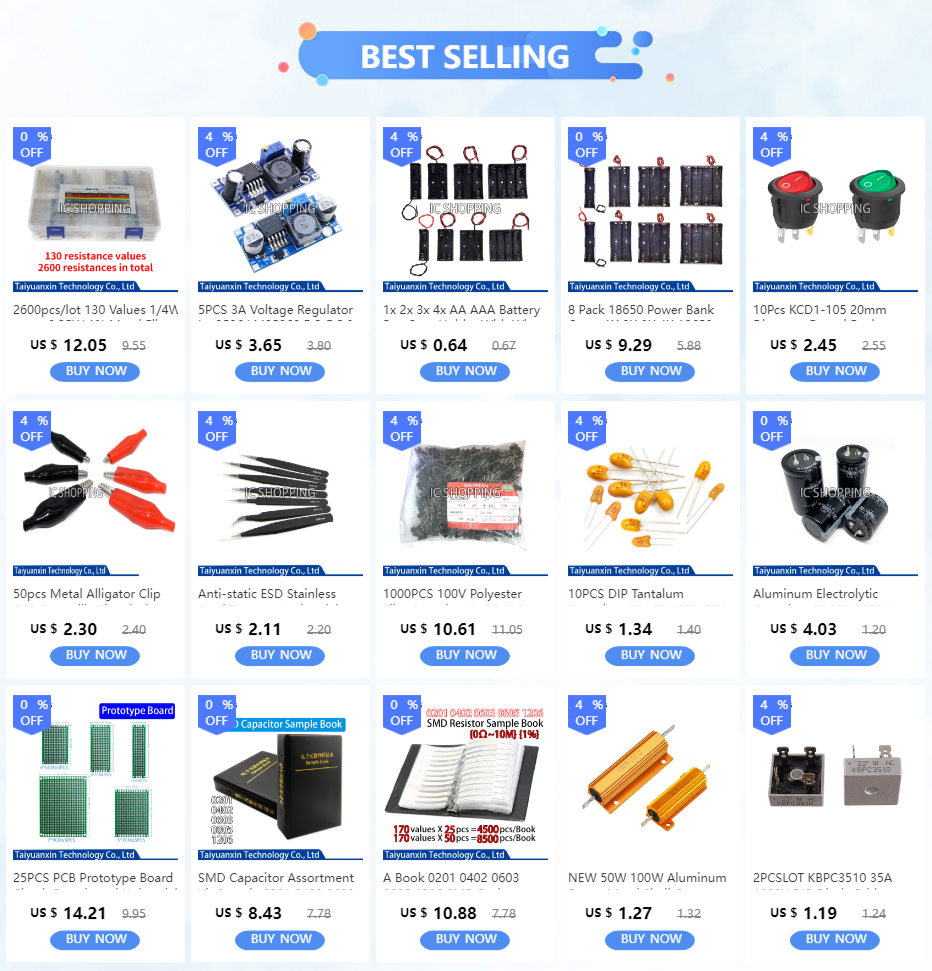The image size is (932, 971).
Task: Buy the Anti-static ESD Stainless tweezers
Action: (x=280, y=655)
